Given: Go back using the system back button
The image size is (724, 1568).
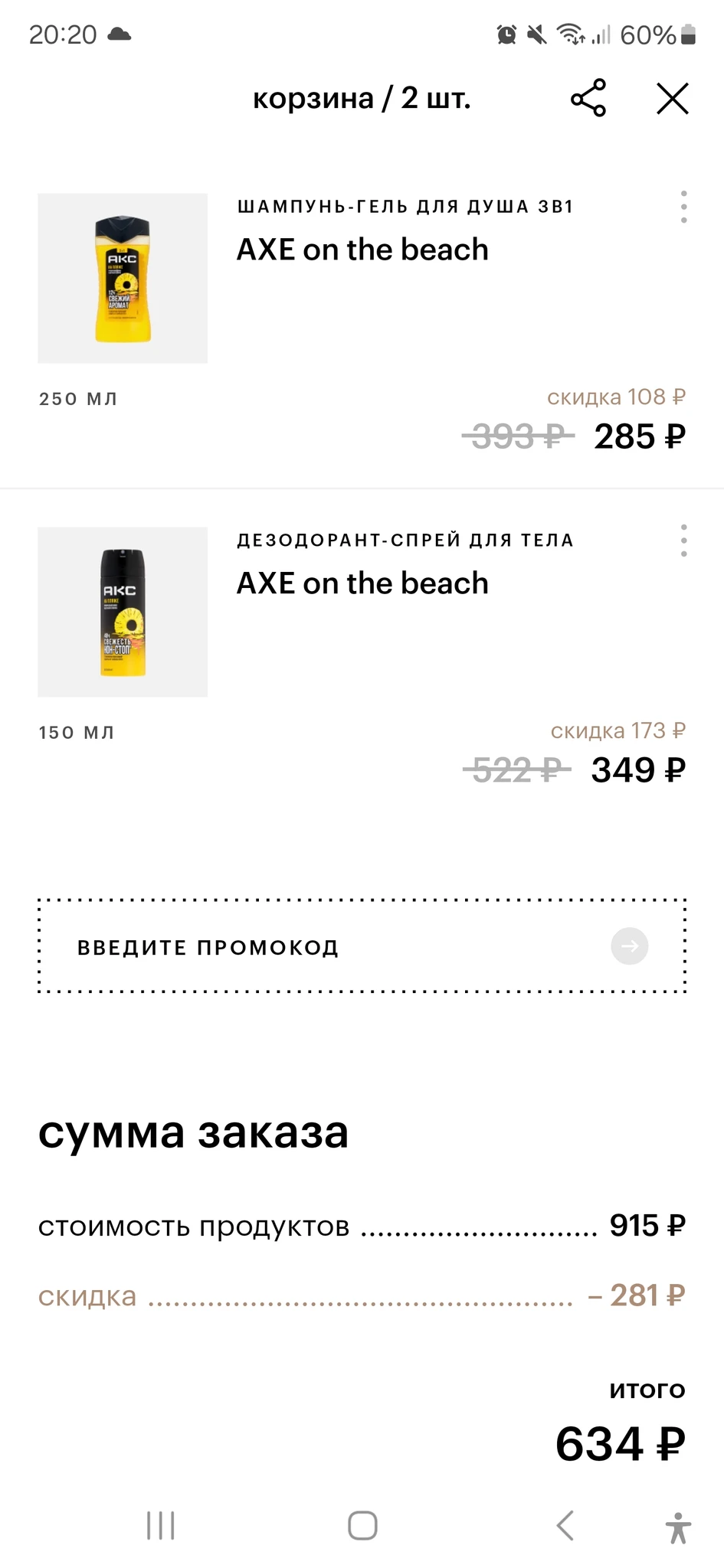Looking at the screenshot, I should click(565, 1525).
